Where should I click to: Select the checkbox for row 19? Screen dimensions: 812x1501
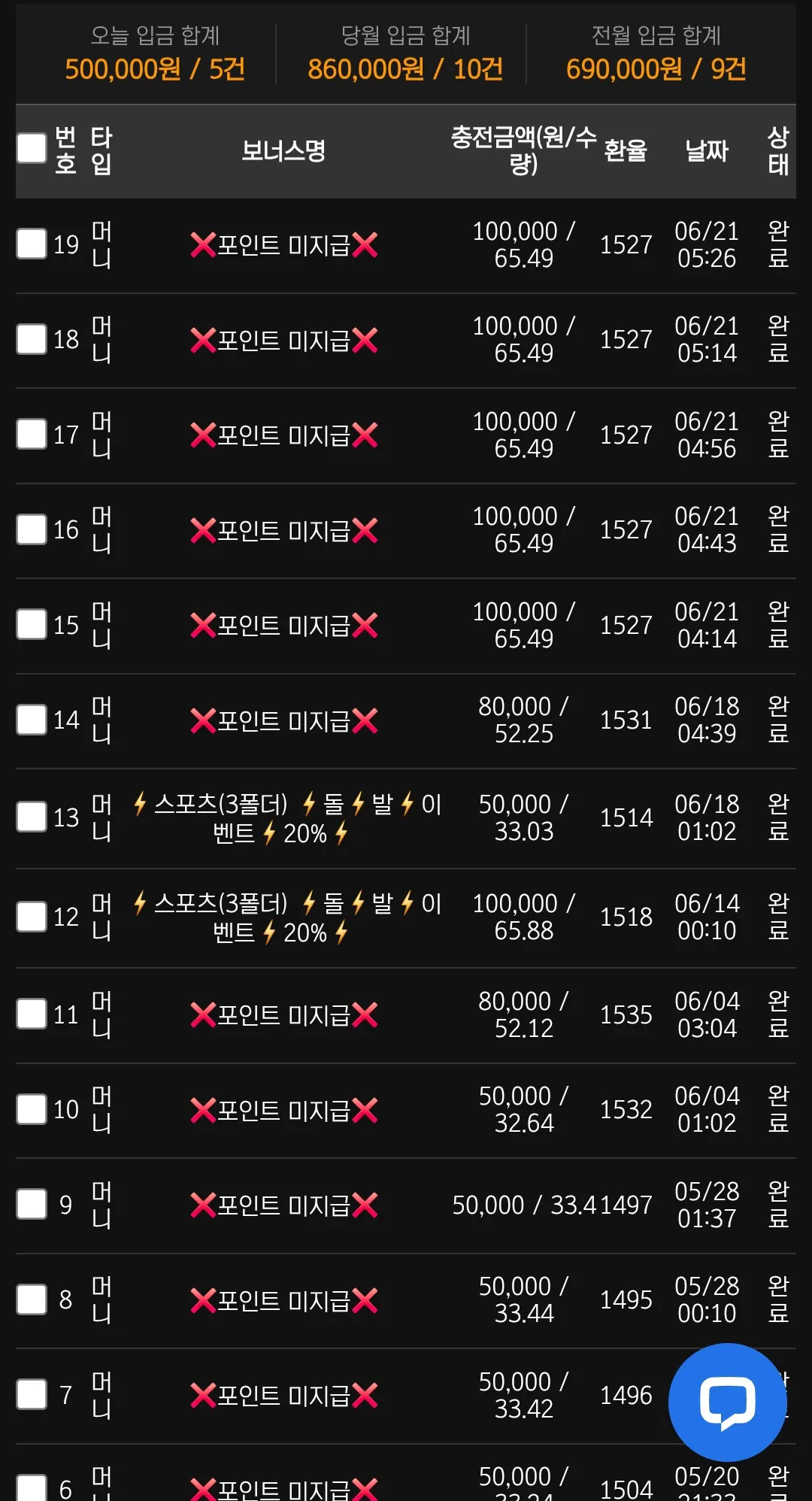click(32, 244)
